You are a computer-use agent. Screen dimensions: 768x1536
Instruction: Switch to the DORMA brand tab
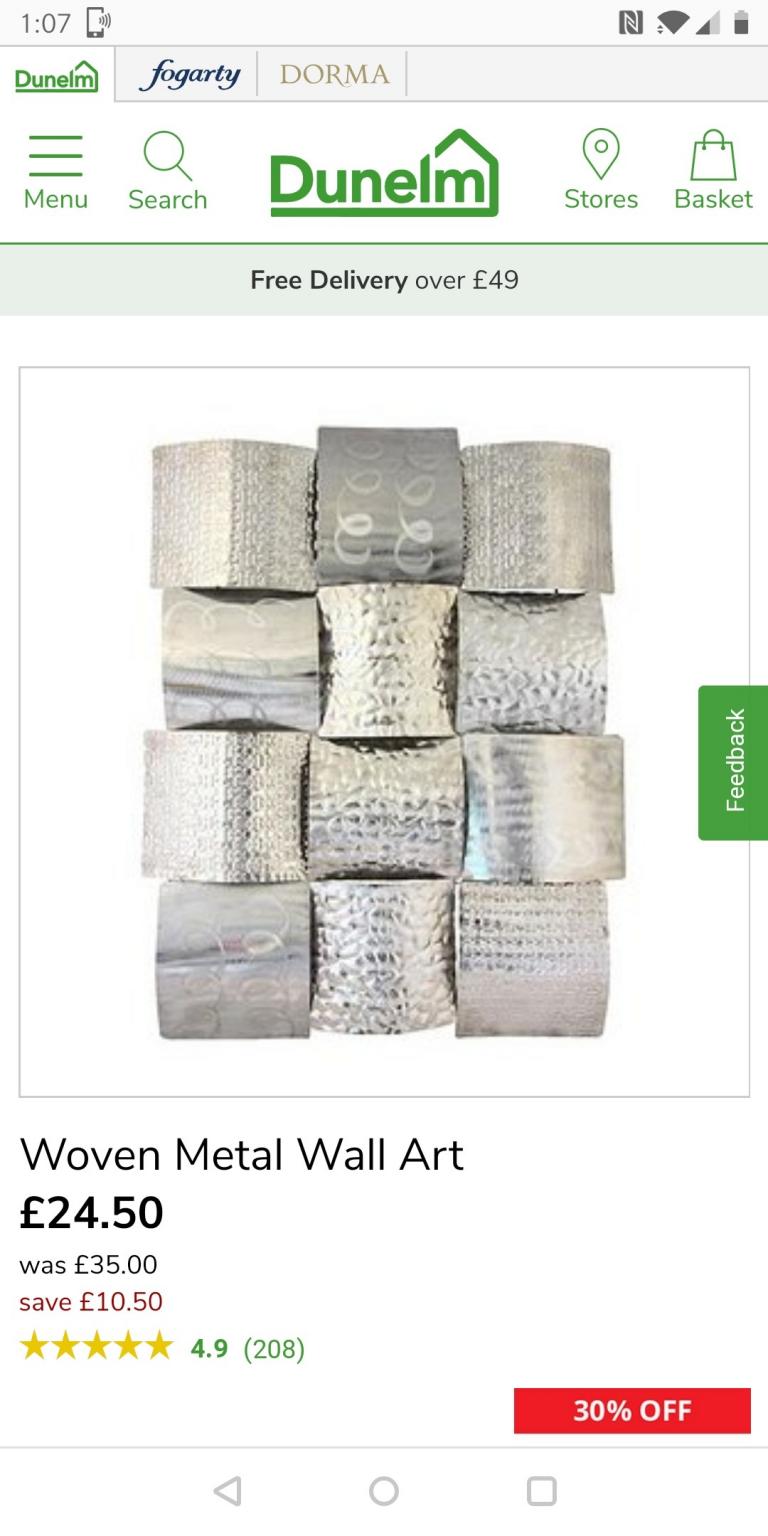tap(332, 74)
